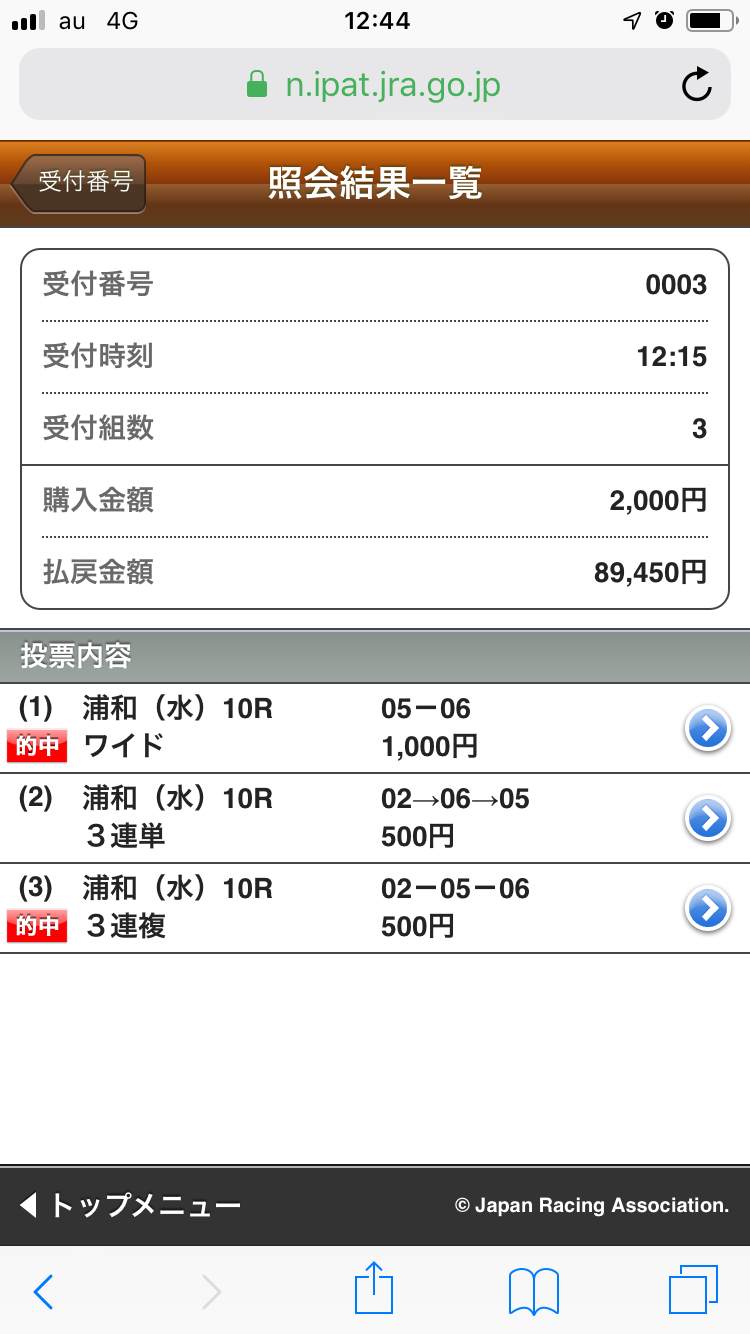Go back in Safari

coord(43,1291)
